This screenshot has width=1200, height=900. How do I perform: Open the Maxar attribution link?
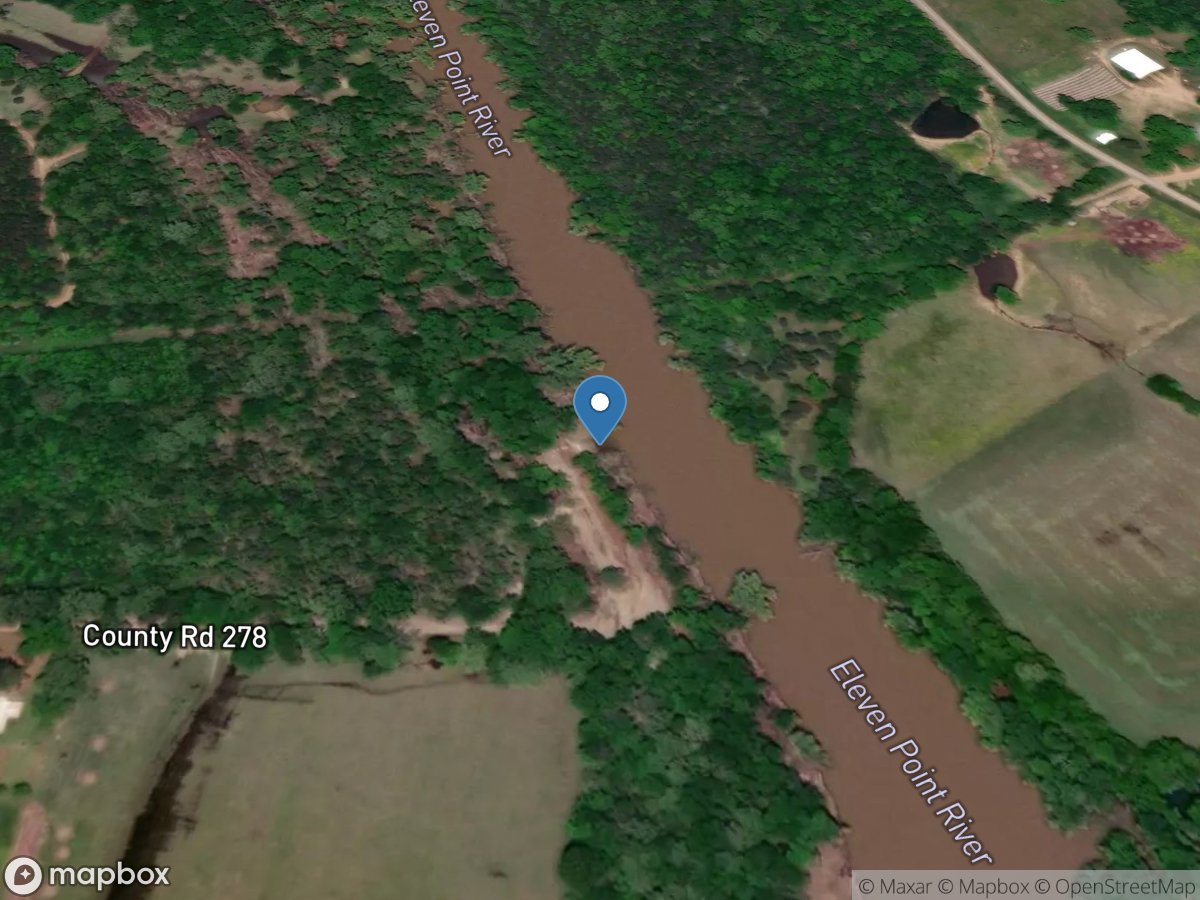coord(893,886)
